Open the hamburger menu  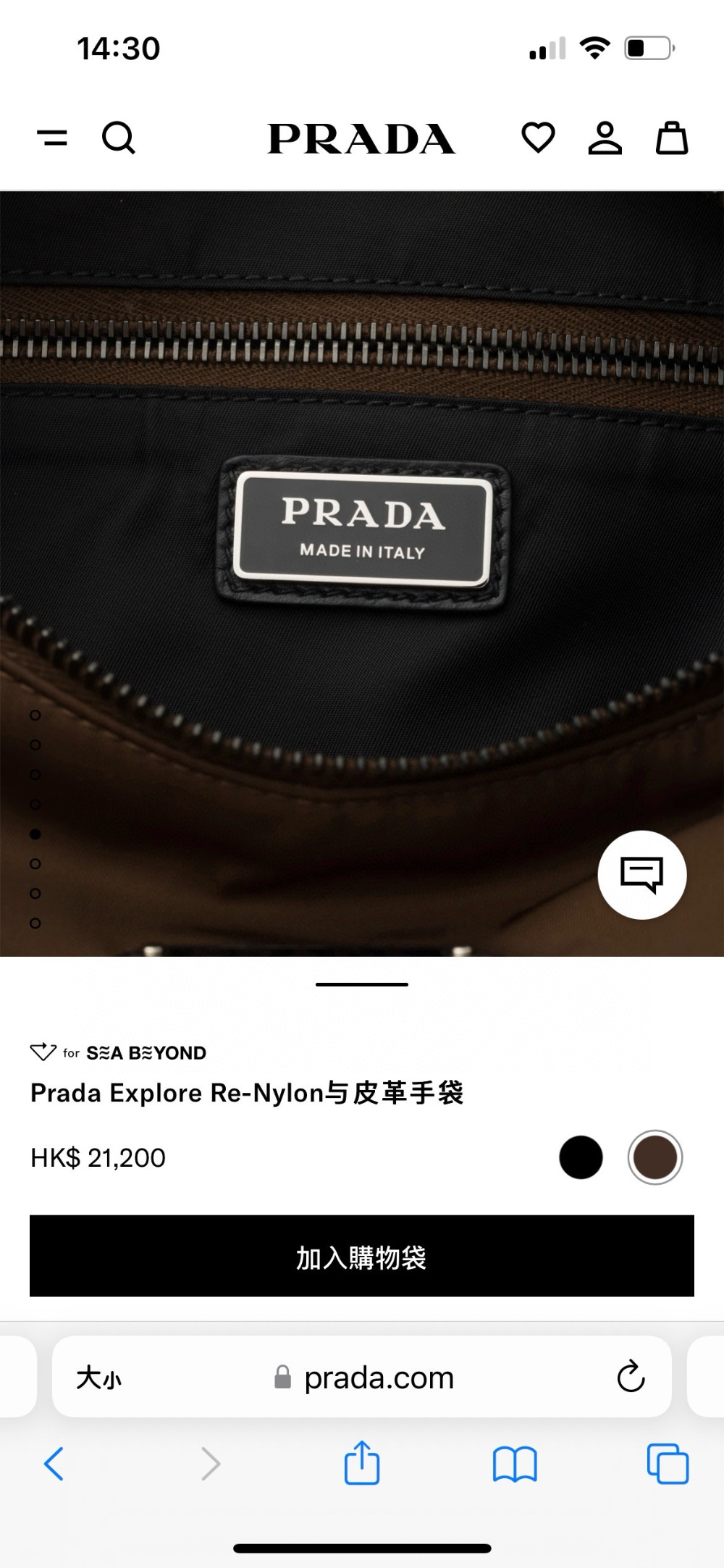pyautogui.click(x=52, y=138)
